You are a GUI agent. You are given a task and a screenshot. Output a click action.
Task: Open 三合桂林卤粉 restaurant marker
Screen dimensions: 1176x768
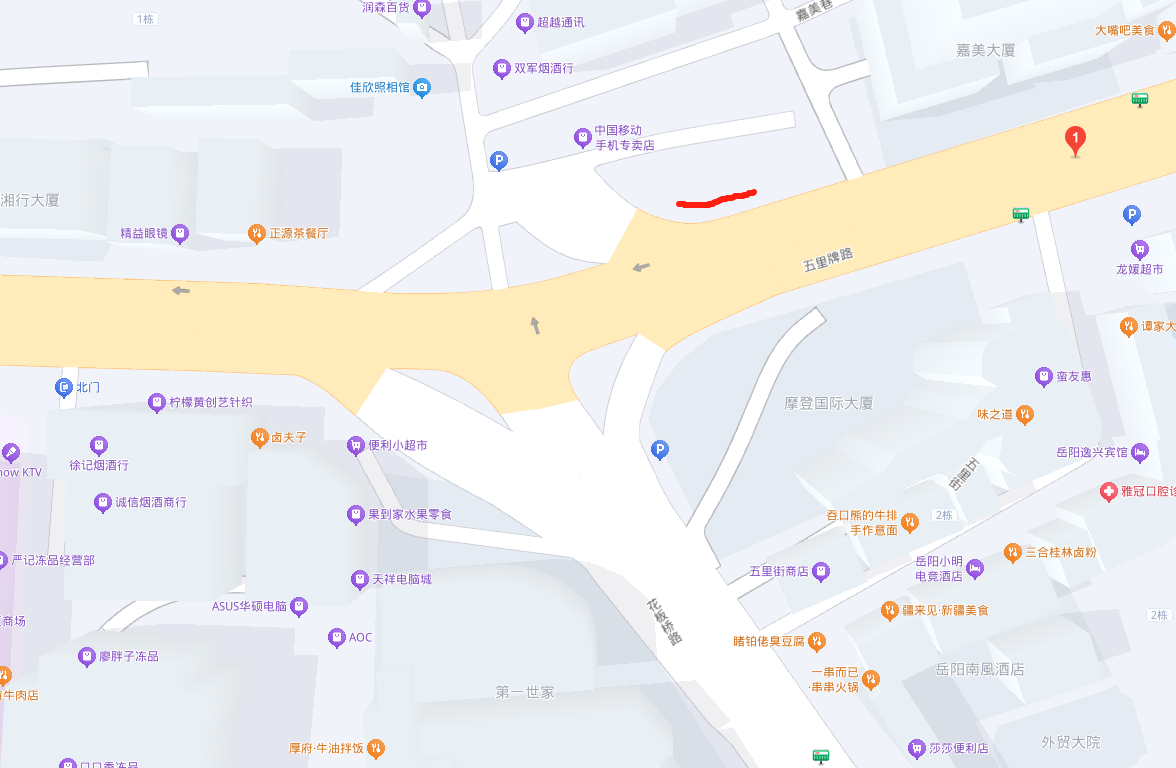[x=1013, y=552]
